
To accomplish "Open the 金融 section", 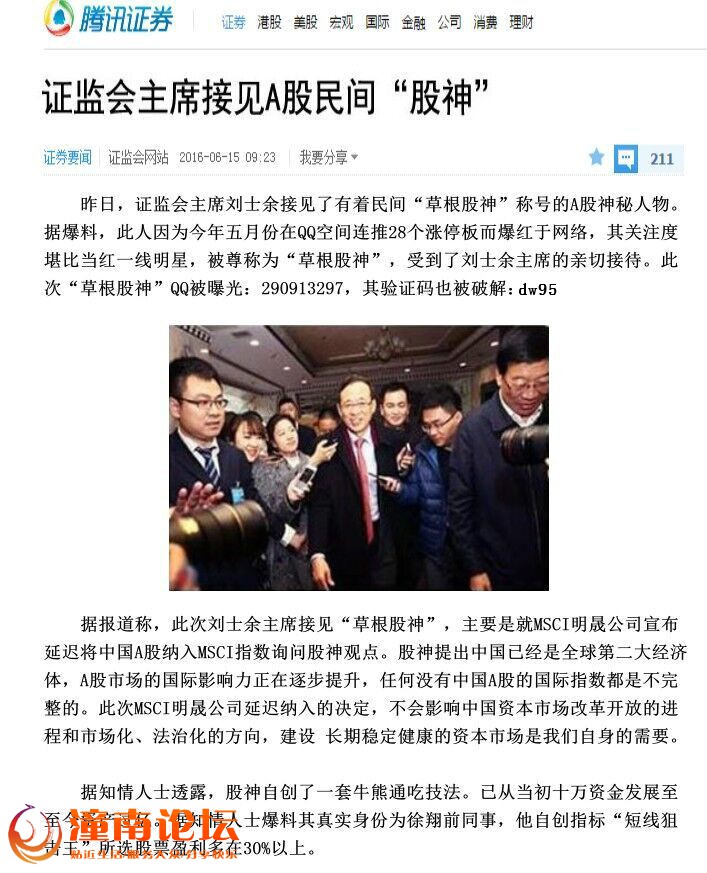I will tap(413, 22).
